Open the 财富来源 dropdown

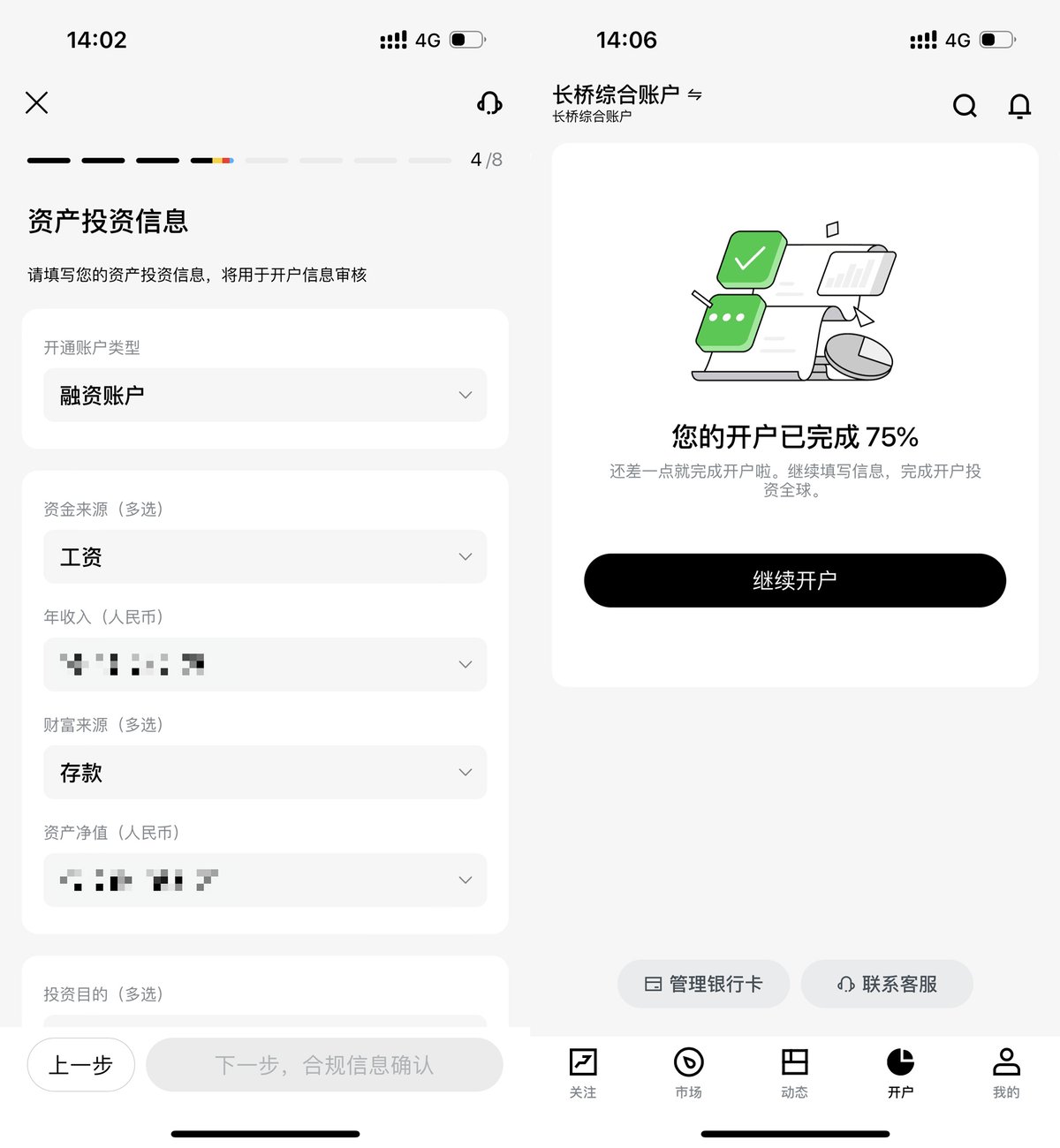pyautogui.click(x=265, y=773)
